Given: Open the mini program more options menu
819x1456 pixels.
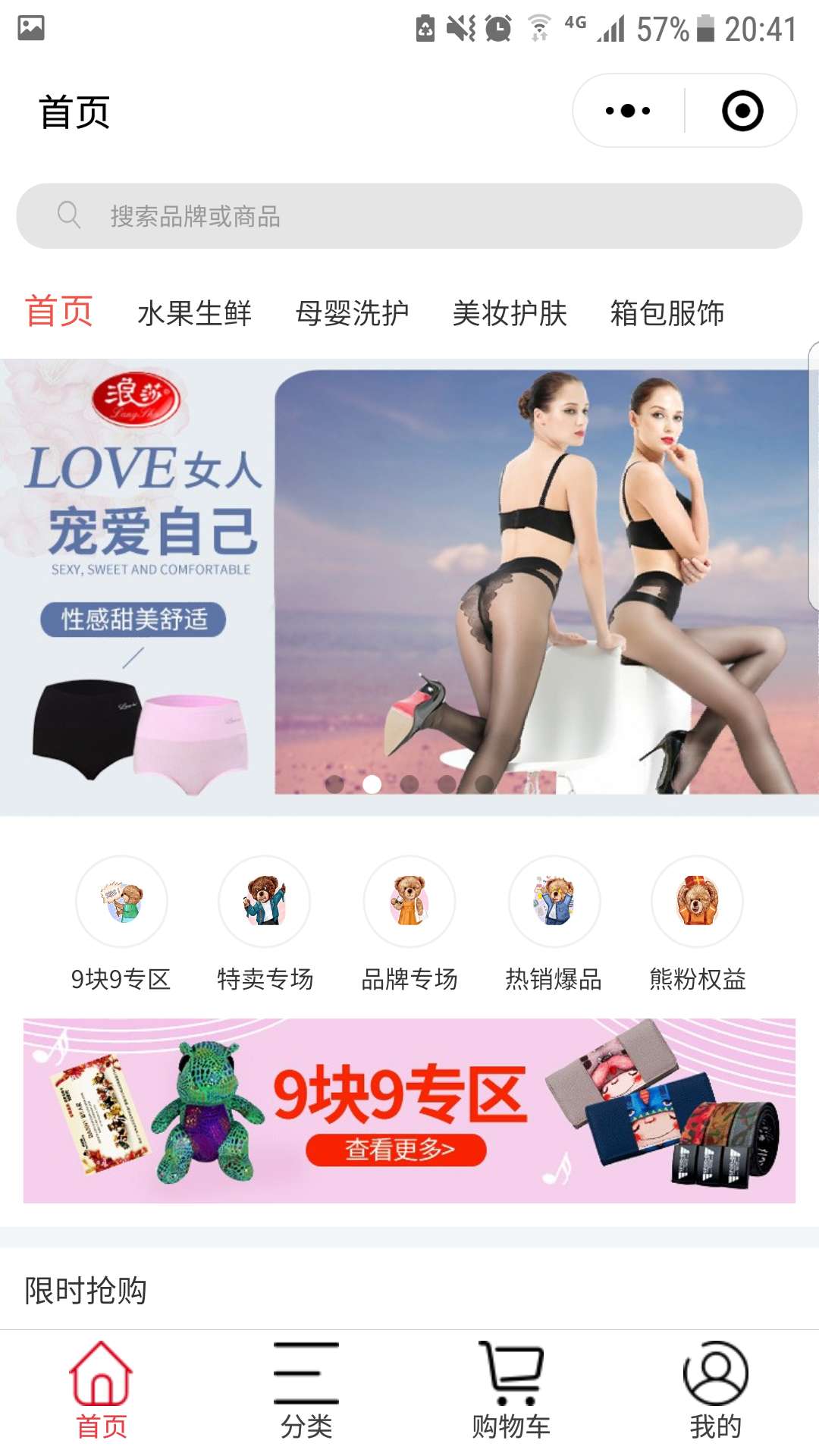Looking at the screenshot, I should click(x=628, y=111).
